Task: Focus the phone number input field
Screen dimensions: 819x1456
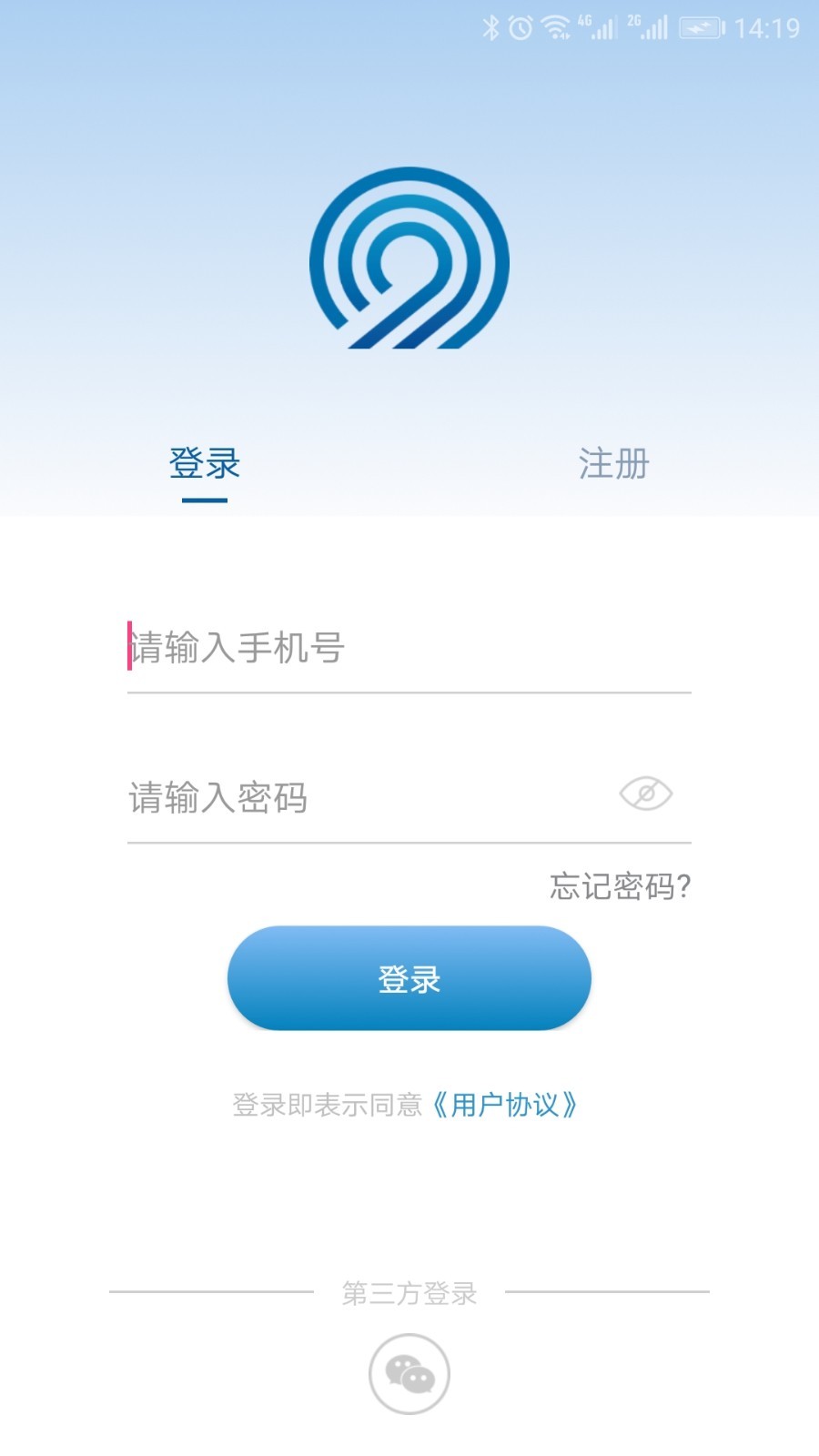Action: pos(364,649)
